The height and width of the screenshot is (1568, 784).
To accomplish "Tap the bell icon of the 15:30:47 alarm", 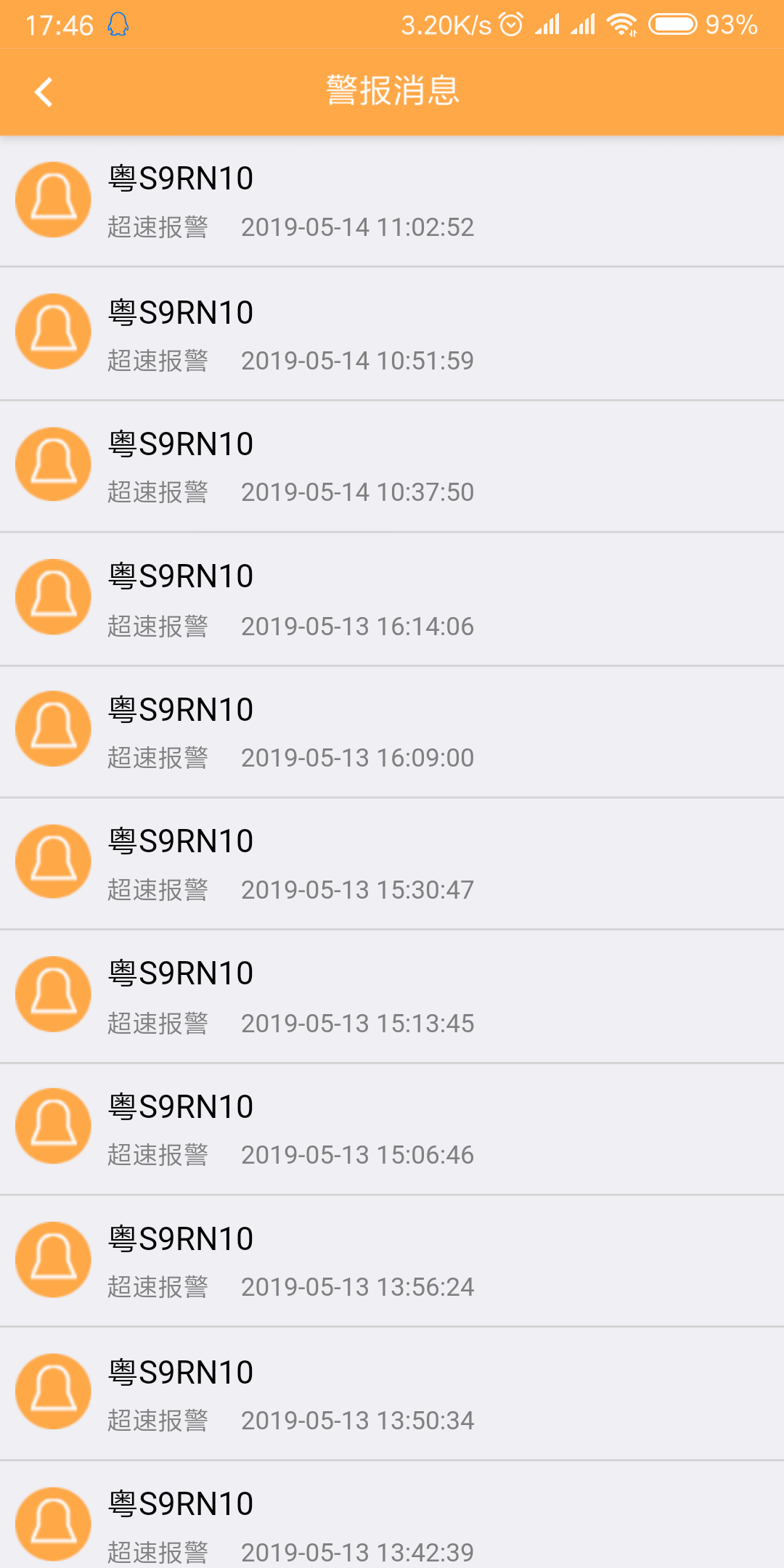I will [x=53, y=861].
